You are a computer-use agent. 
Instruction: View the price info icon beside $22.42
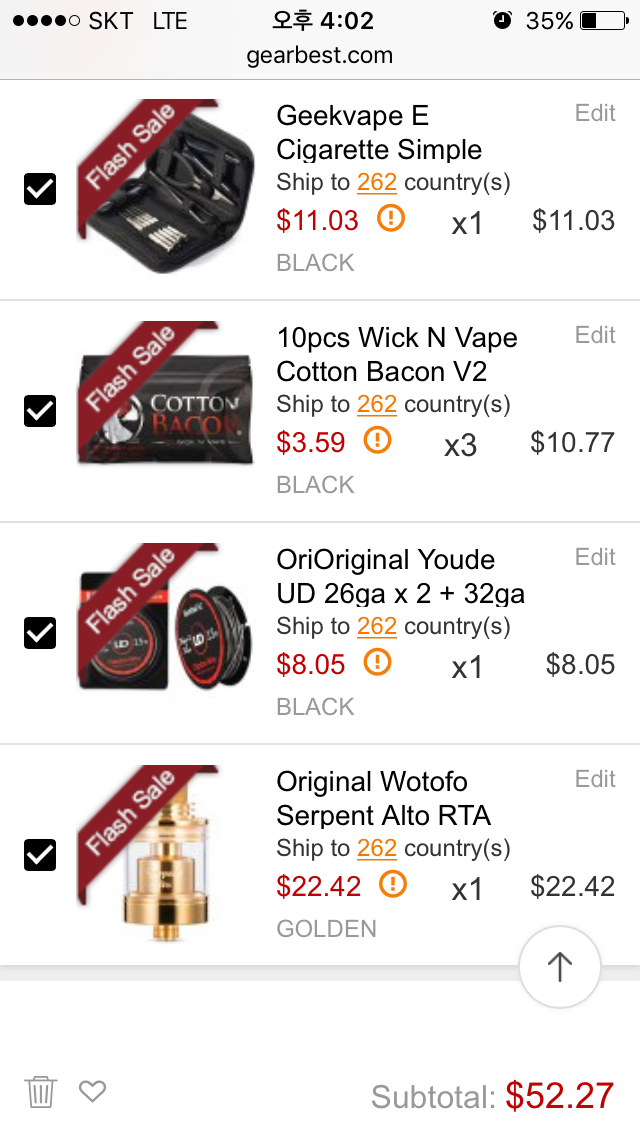(393, 884)
